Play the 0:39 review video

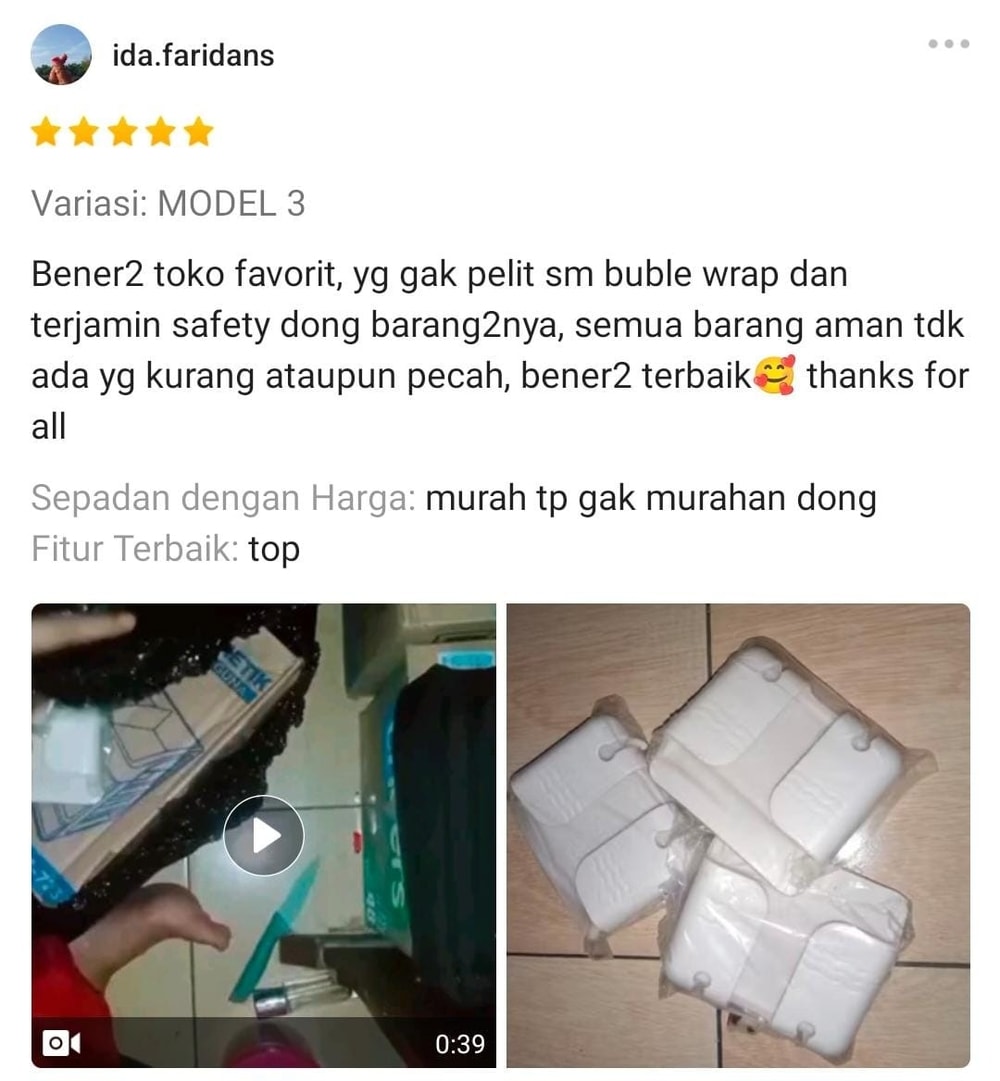coord(263,836)
